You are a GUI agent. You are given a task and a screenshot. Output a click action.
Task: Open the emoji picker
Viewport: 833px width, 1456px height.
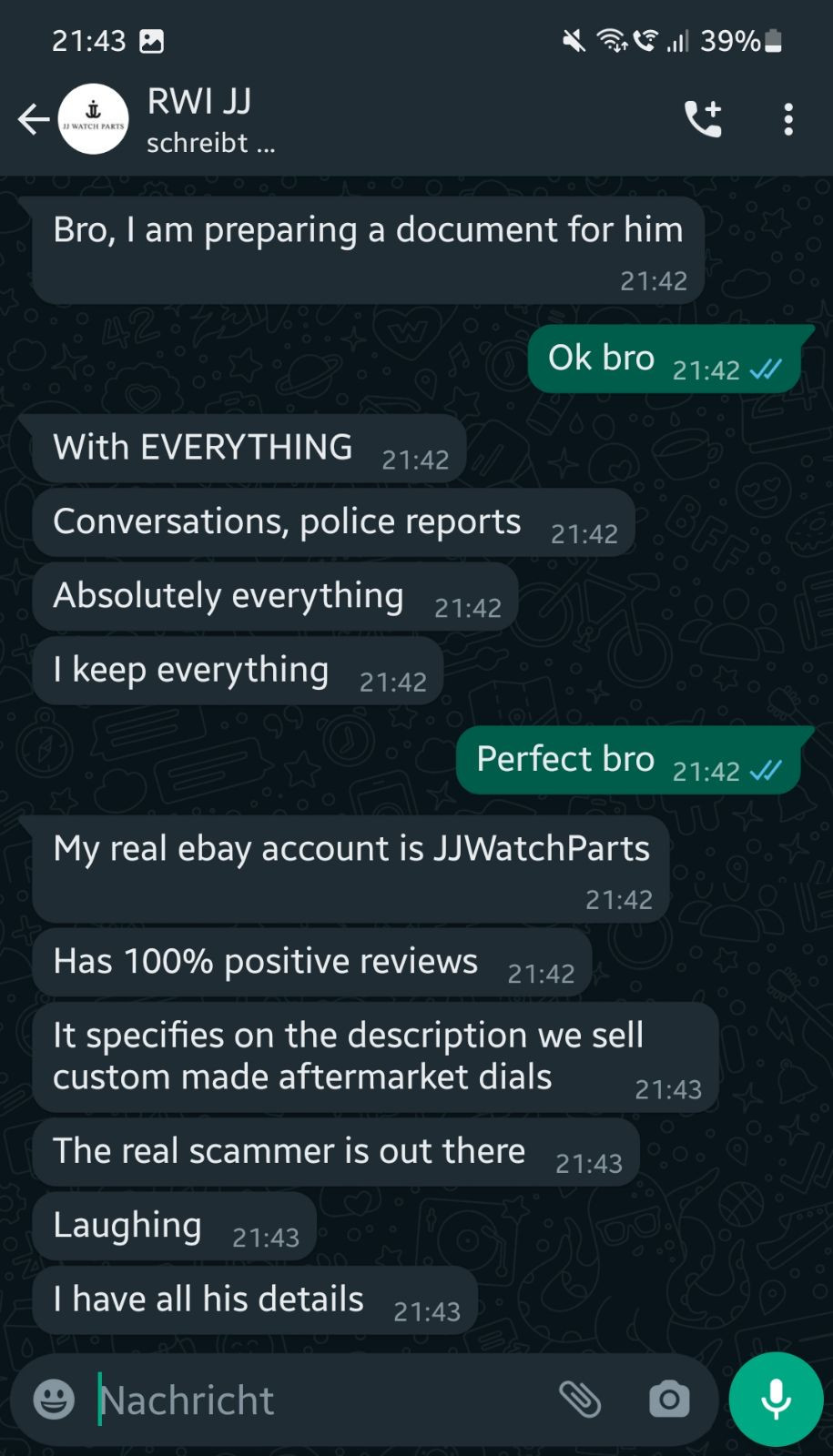[x=54, y=1399]
